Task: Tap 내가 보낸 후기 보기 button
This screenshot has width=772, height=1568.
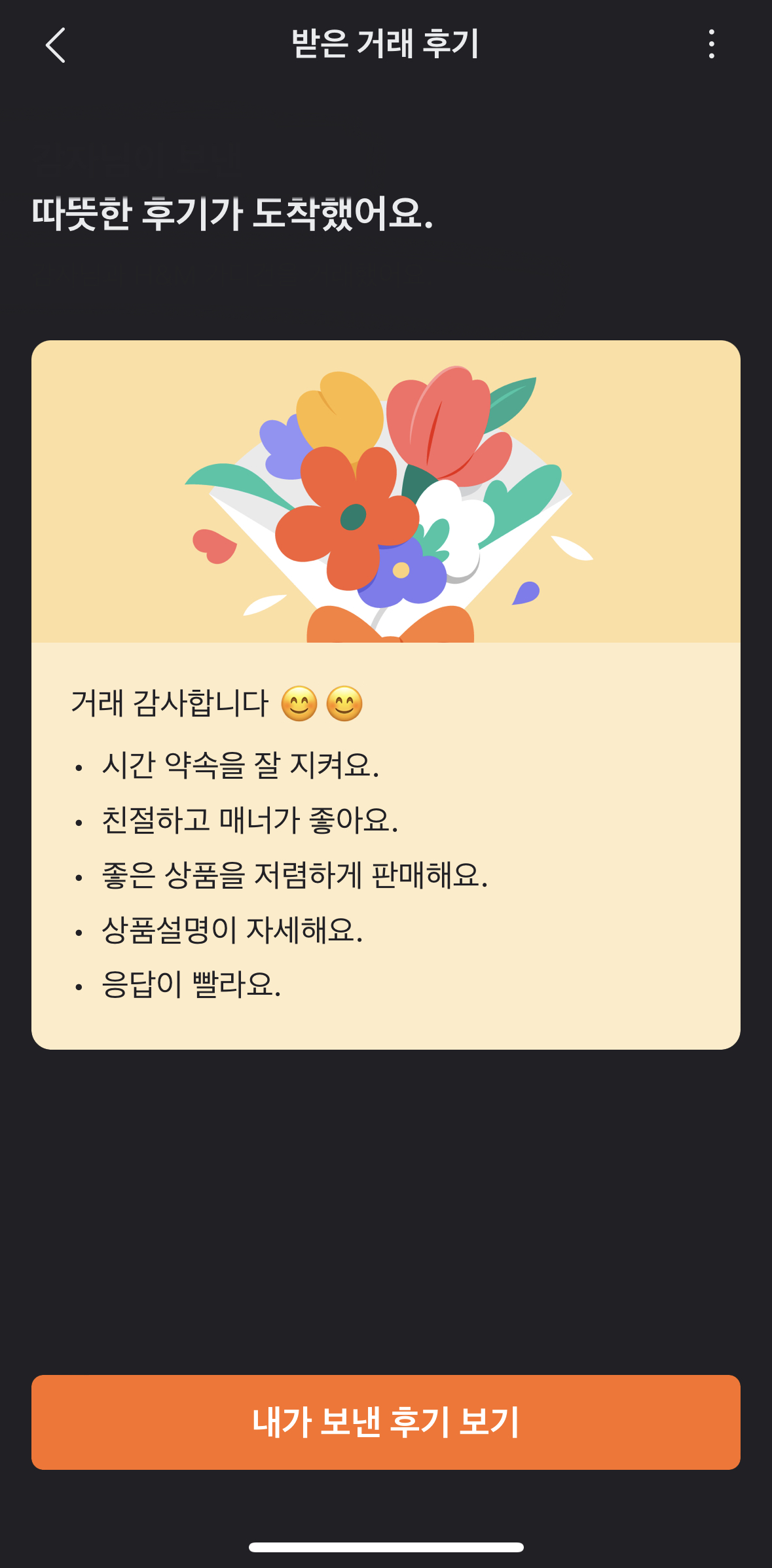Action: (x=386, y=1422)
